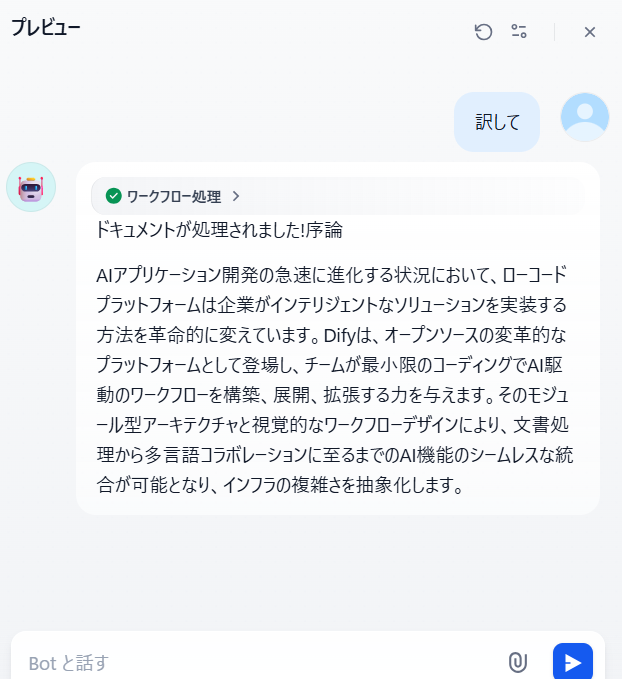Focus the 'Bot と話す' message field

click(x=250, y=662)
